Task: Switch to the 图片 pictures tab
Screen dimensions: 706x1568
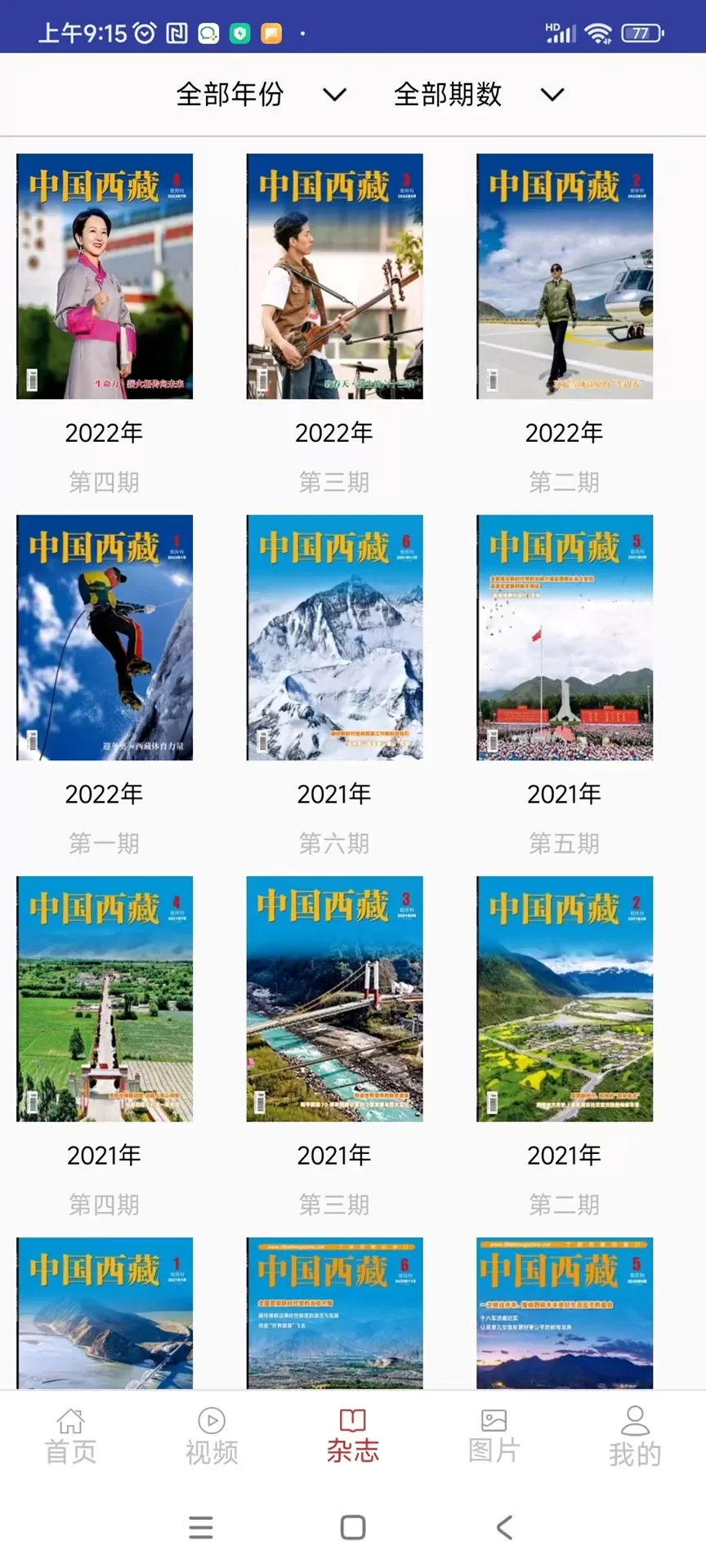Action: click(x=494, y=1437)
